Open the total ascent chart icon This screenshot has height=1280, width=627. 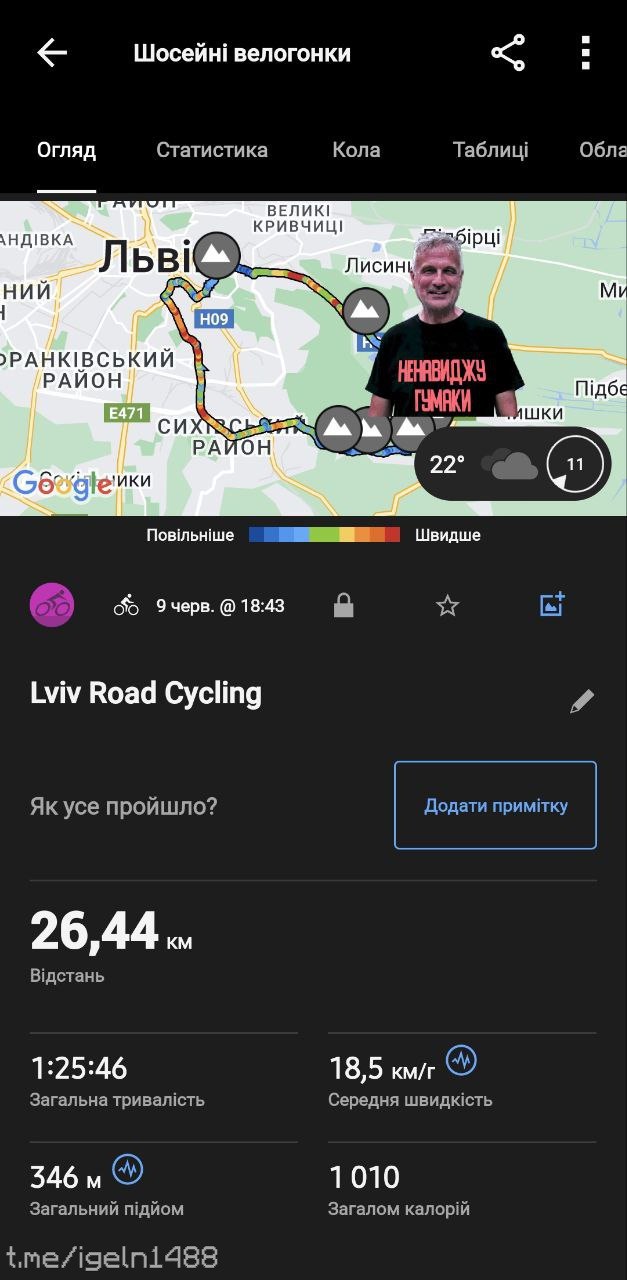128,1168
